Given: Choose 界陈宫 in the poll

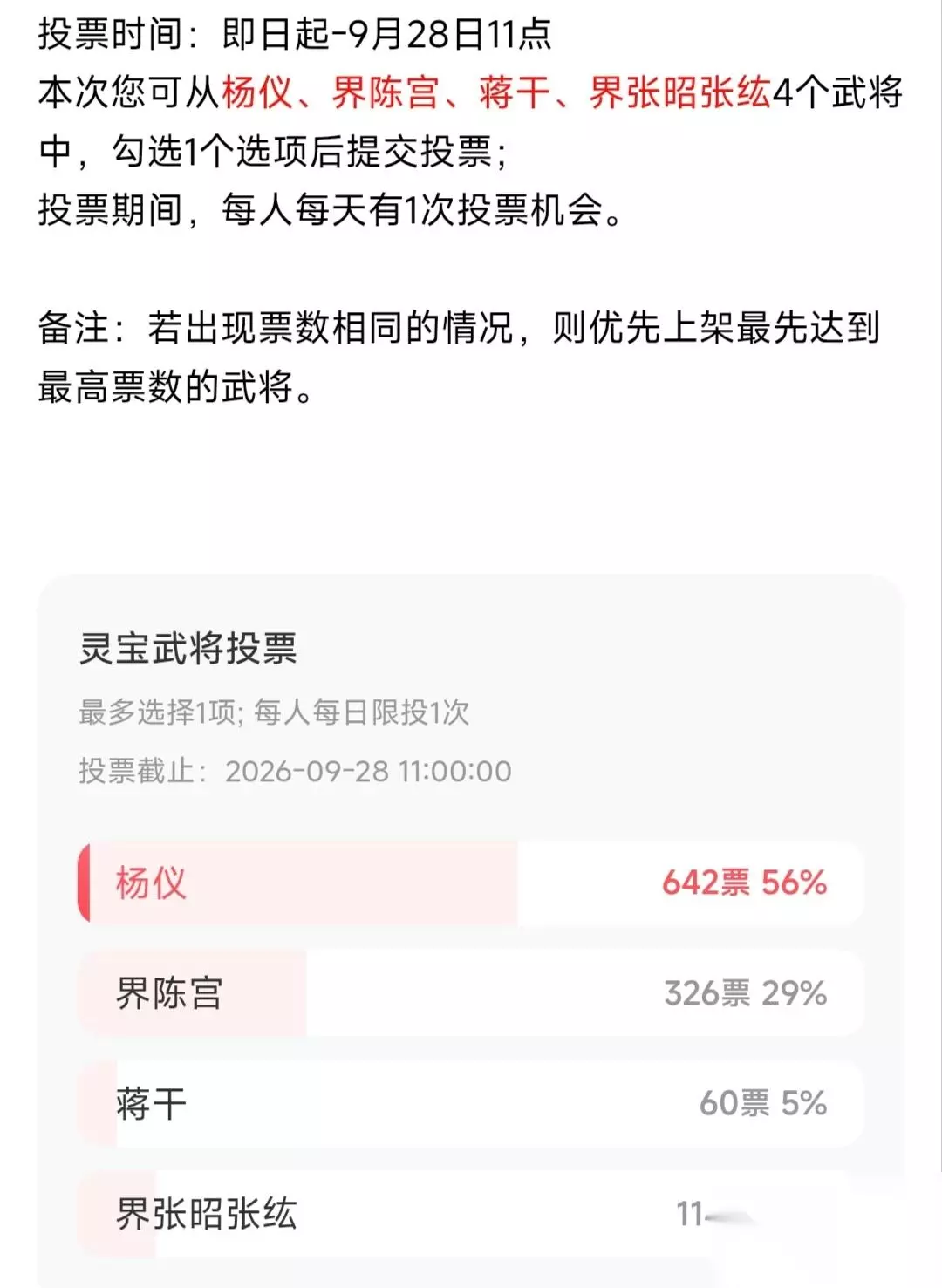Looking at the screenshot, I should [471, 993].
